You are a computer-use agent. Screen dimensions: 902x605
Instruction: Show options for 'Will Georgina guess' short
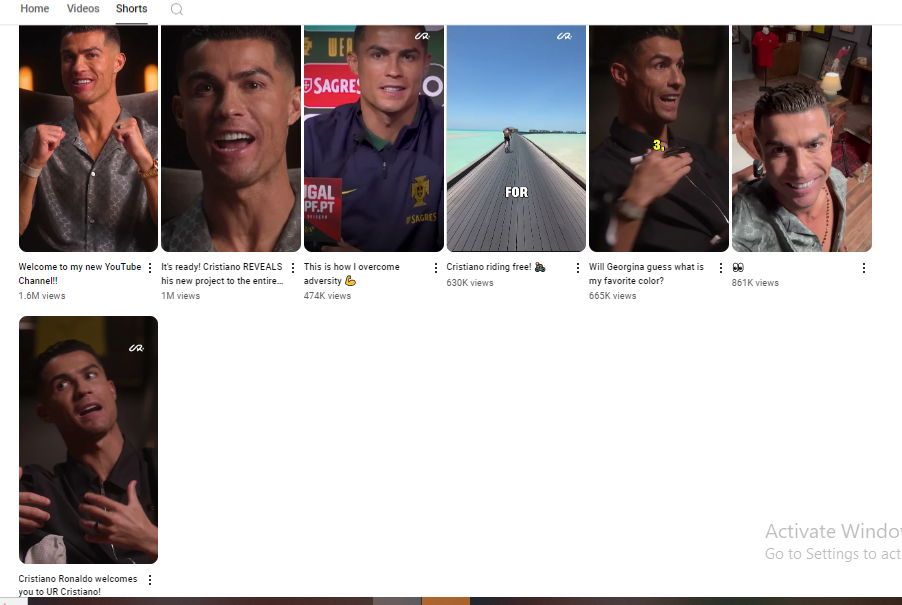[721, 268]
